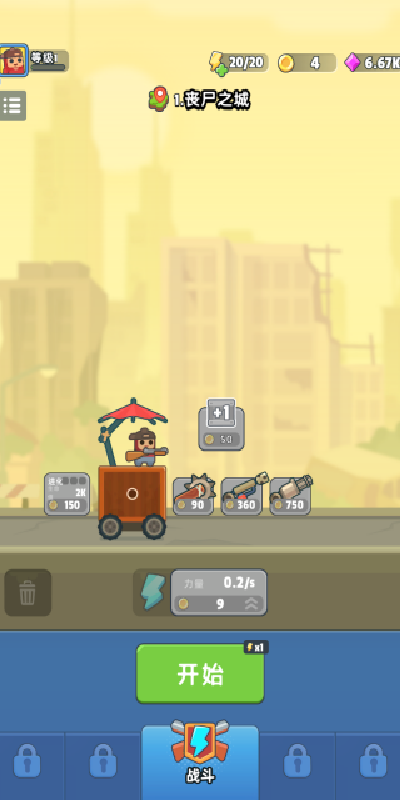Start the battle with the green 开始 button
Image resolution: width=400 pixels, height=800 pixels.
[x=200, y=673]
